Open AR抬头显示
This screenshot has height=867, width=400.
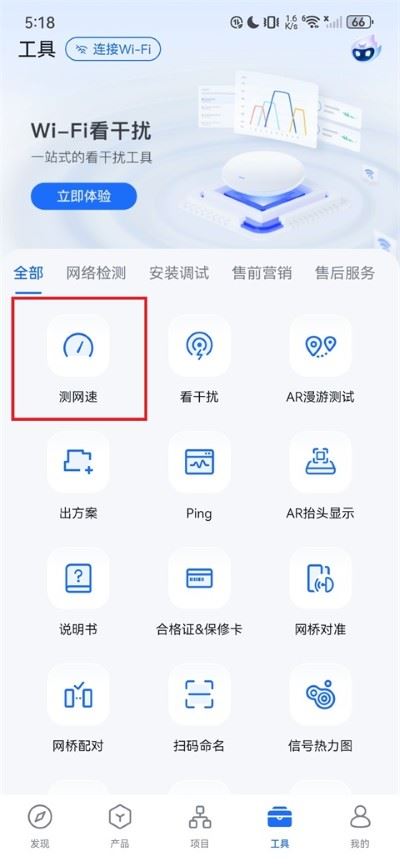click(x=320, y=474)
